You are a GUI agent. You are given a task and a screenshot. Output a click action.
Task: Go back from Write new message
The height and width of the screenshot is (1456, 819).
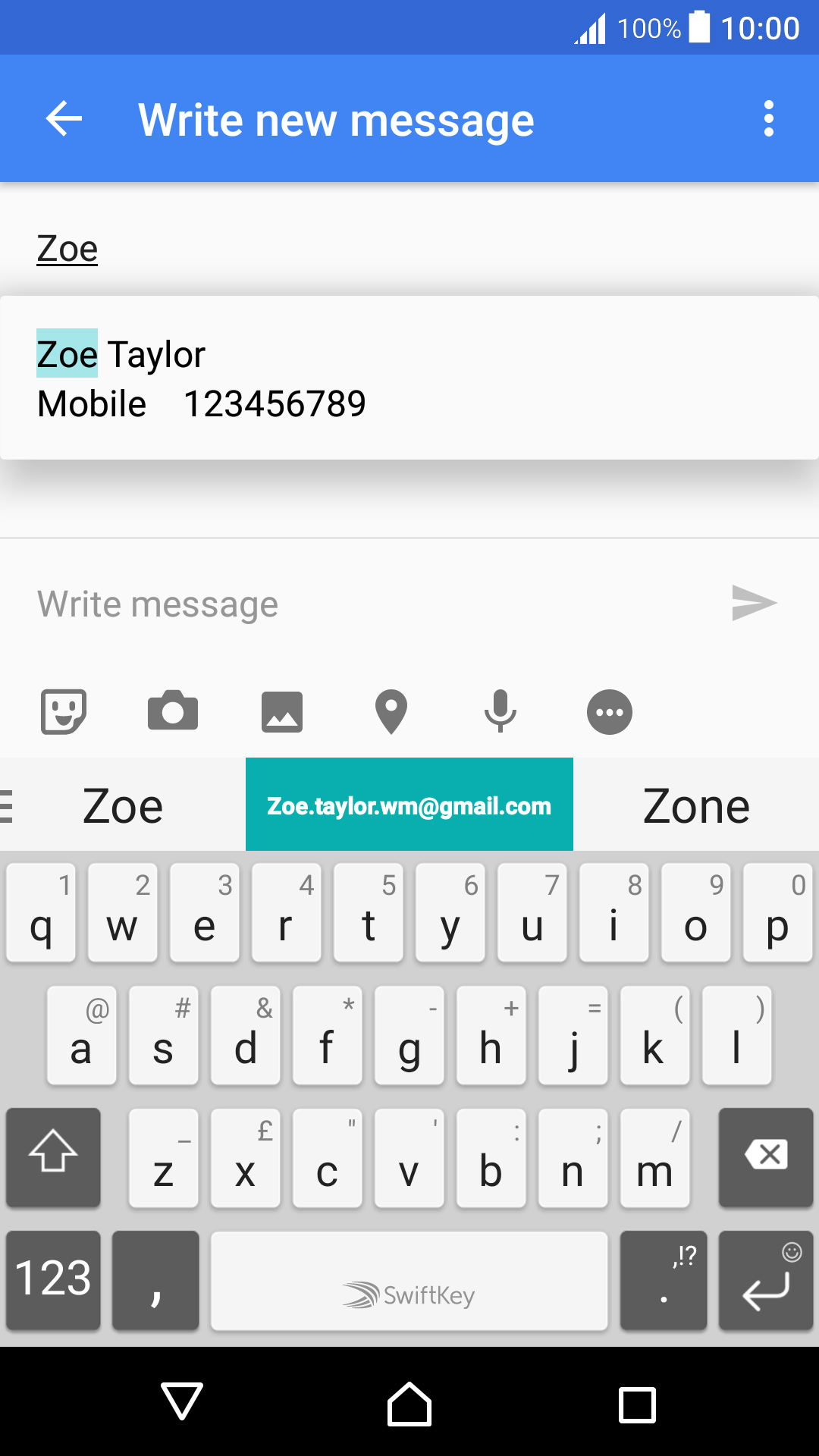coord(64,119)
